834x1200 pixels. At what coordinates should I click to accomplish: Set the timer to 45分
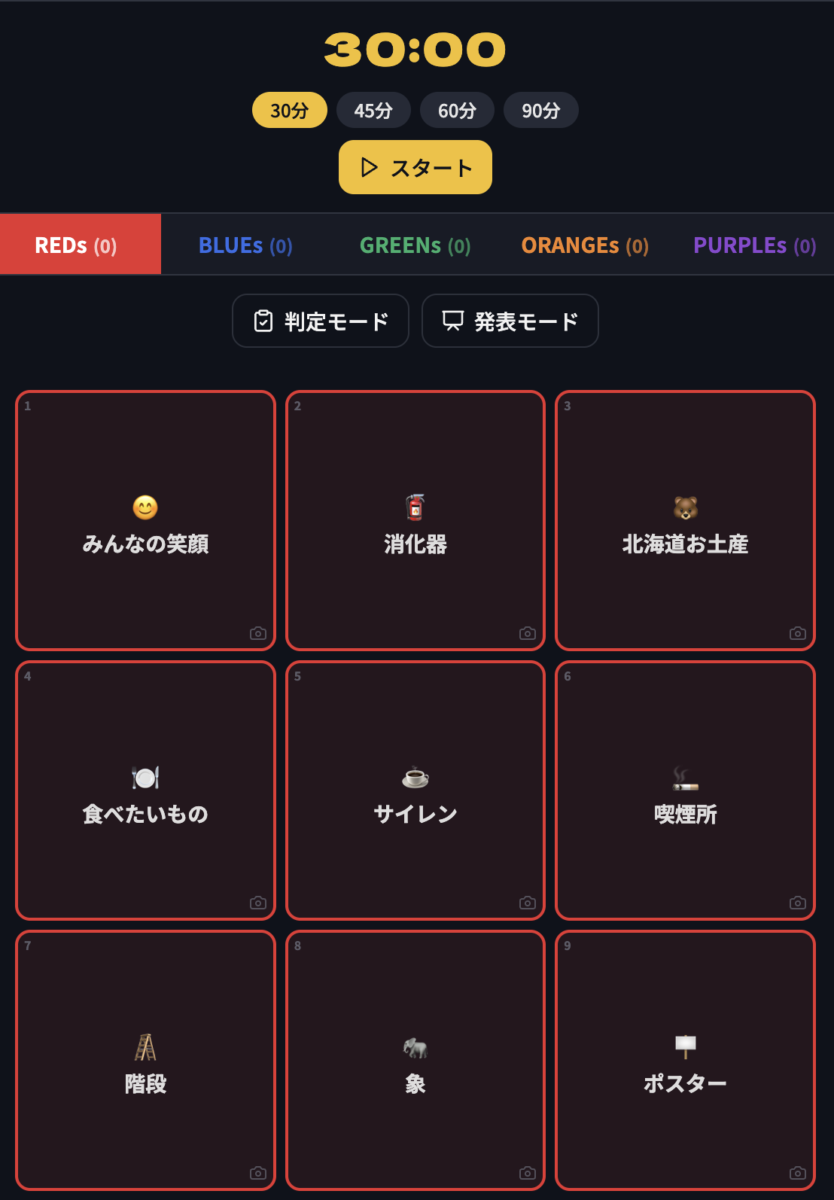click(x=373, y=110)
